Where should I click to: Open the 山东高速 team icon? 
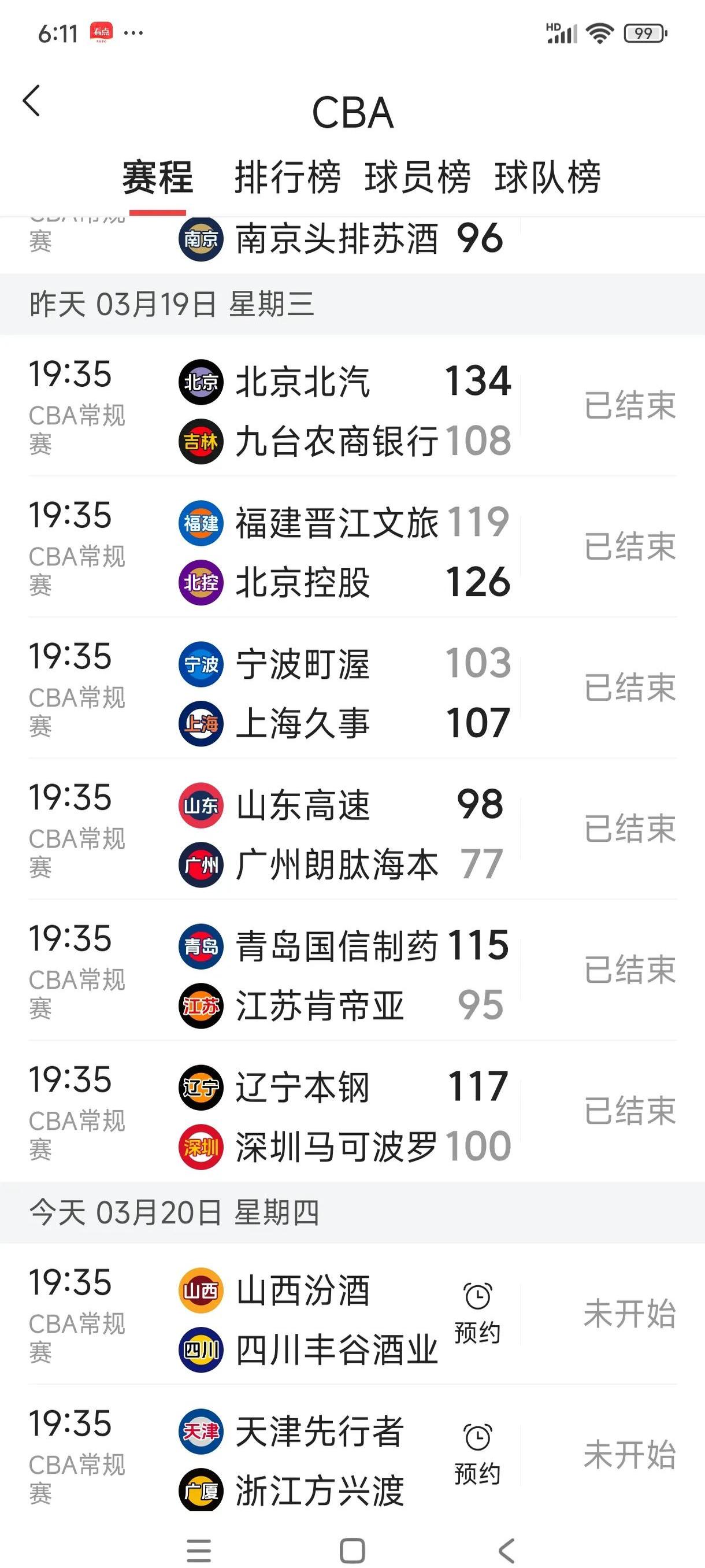coord(201,805)
